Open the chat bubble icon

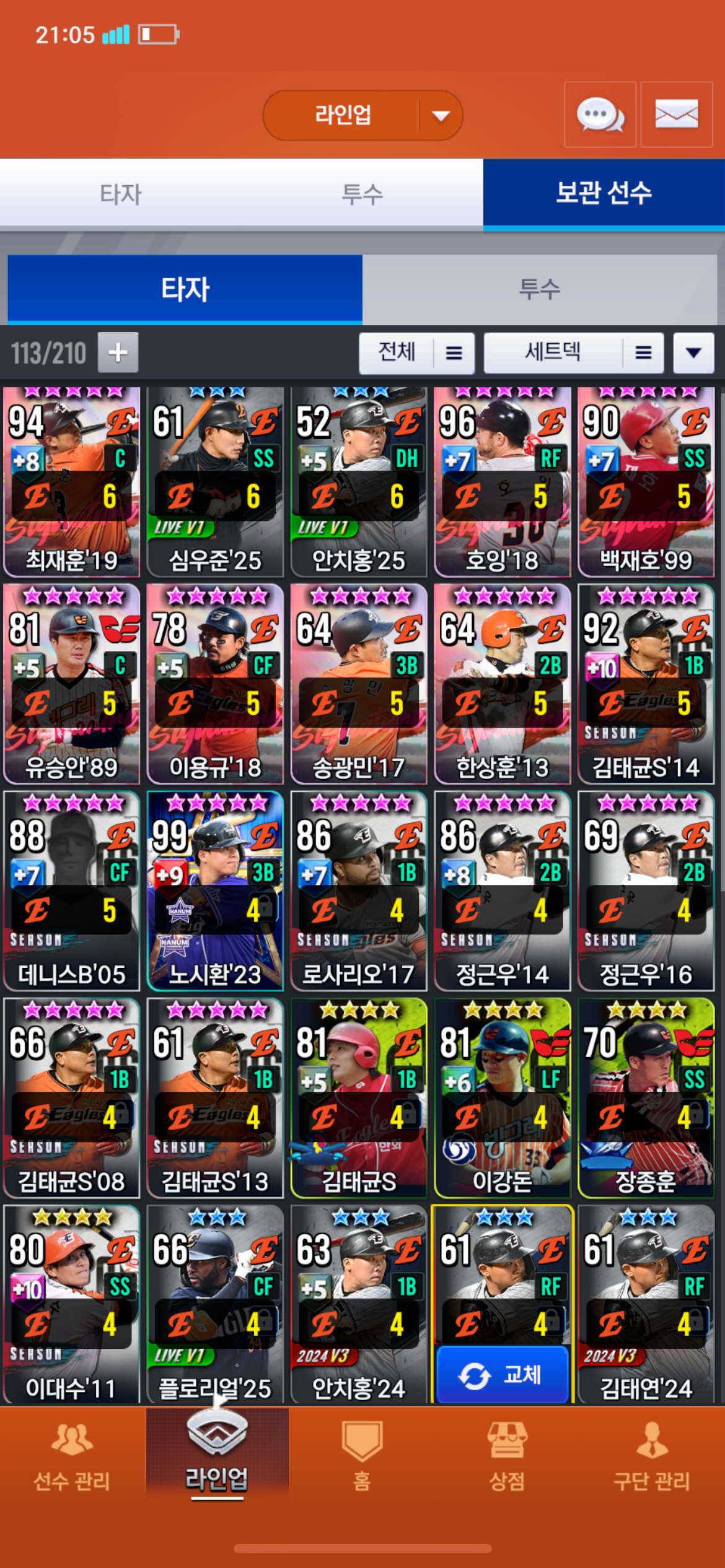coord(600,115)
